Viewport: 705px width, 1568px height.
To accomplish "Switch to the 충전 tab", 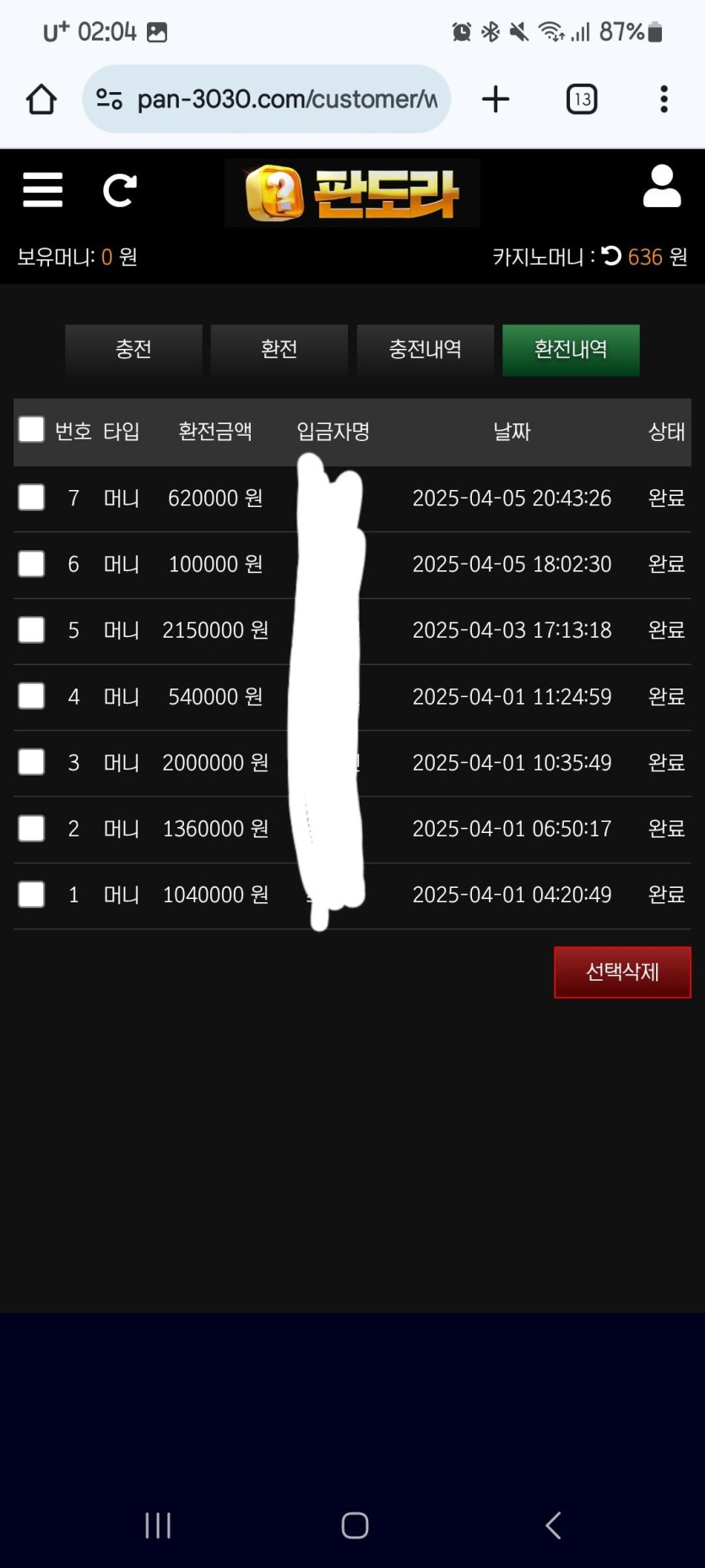I will point(133,350).
